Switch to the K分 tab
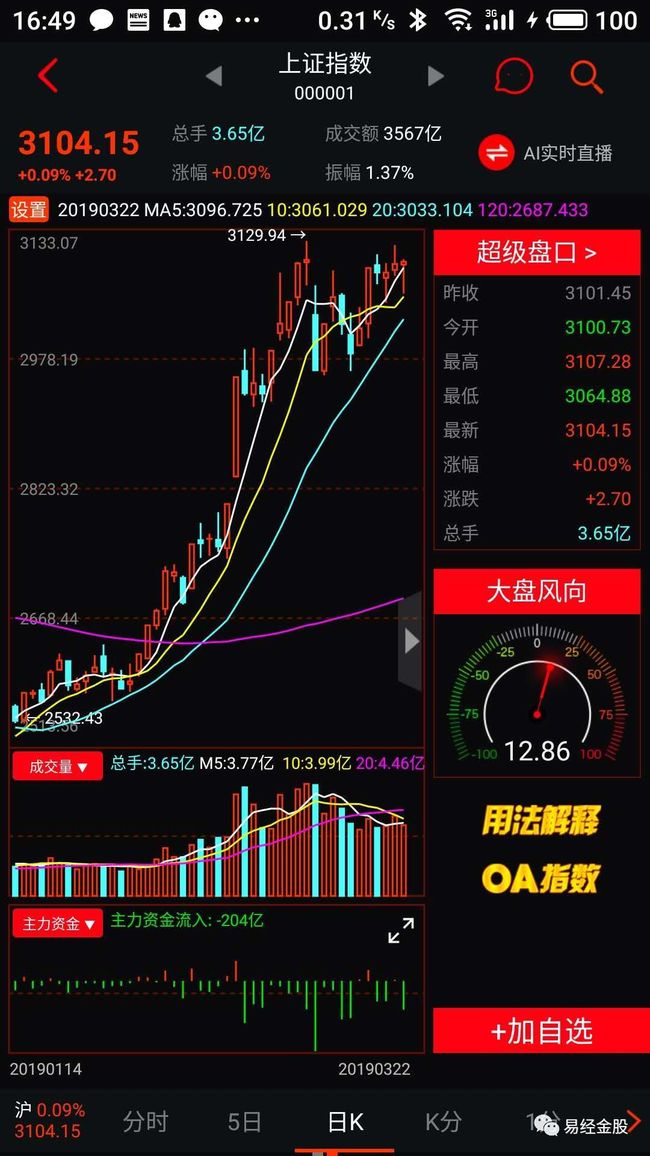 (443, 1122)
